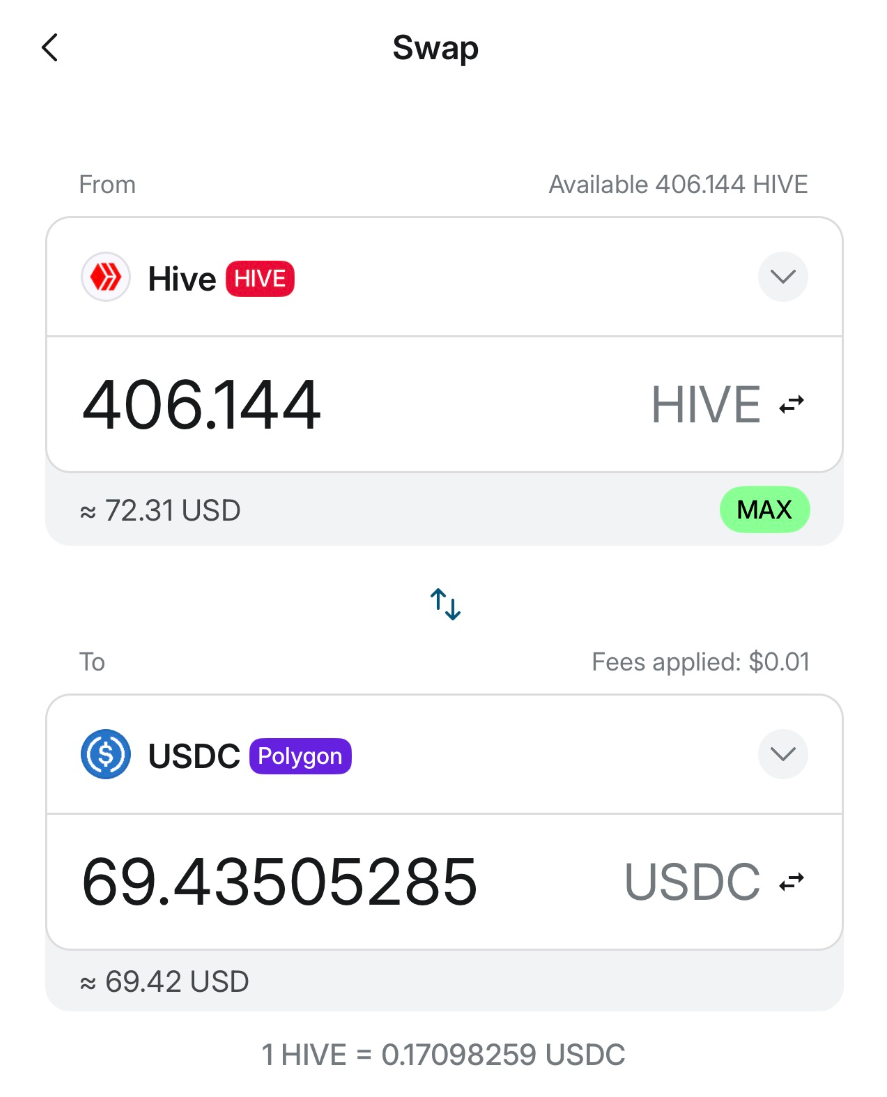Expand the Hive token dropdown
This screenshot has height=1097, width=887.
click(782, 277)
